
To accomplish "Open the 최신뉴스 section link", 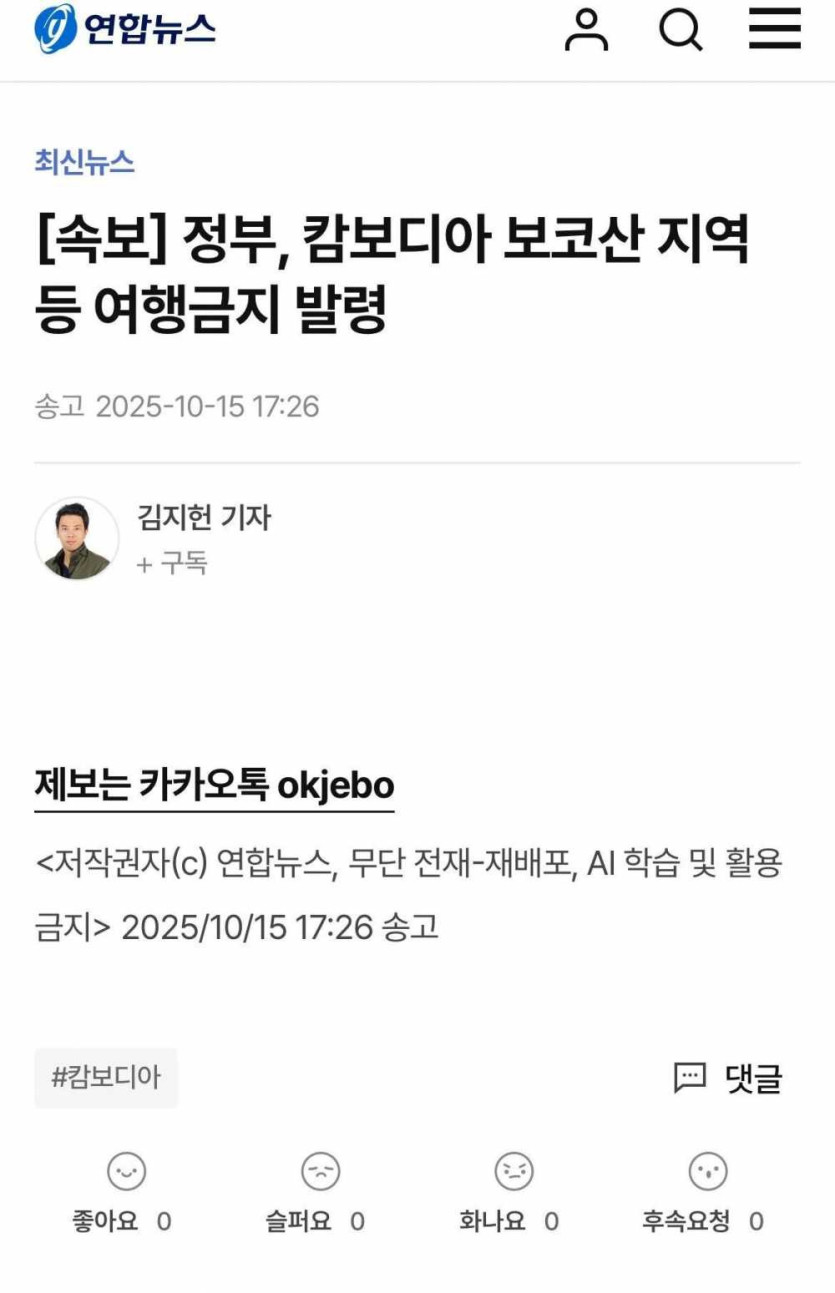I will [85, 162].
